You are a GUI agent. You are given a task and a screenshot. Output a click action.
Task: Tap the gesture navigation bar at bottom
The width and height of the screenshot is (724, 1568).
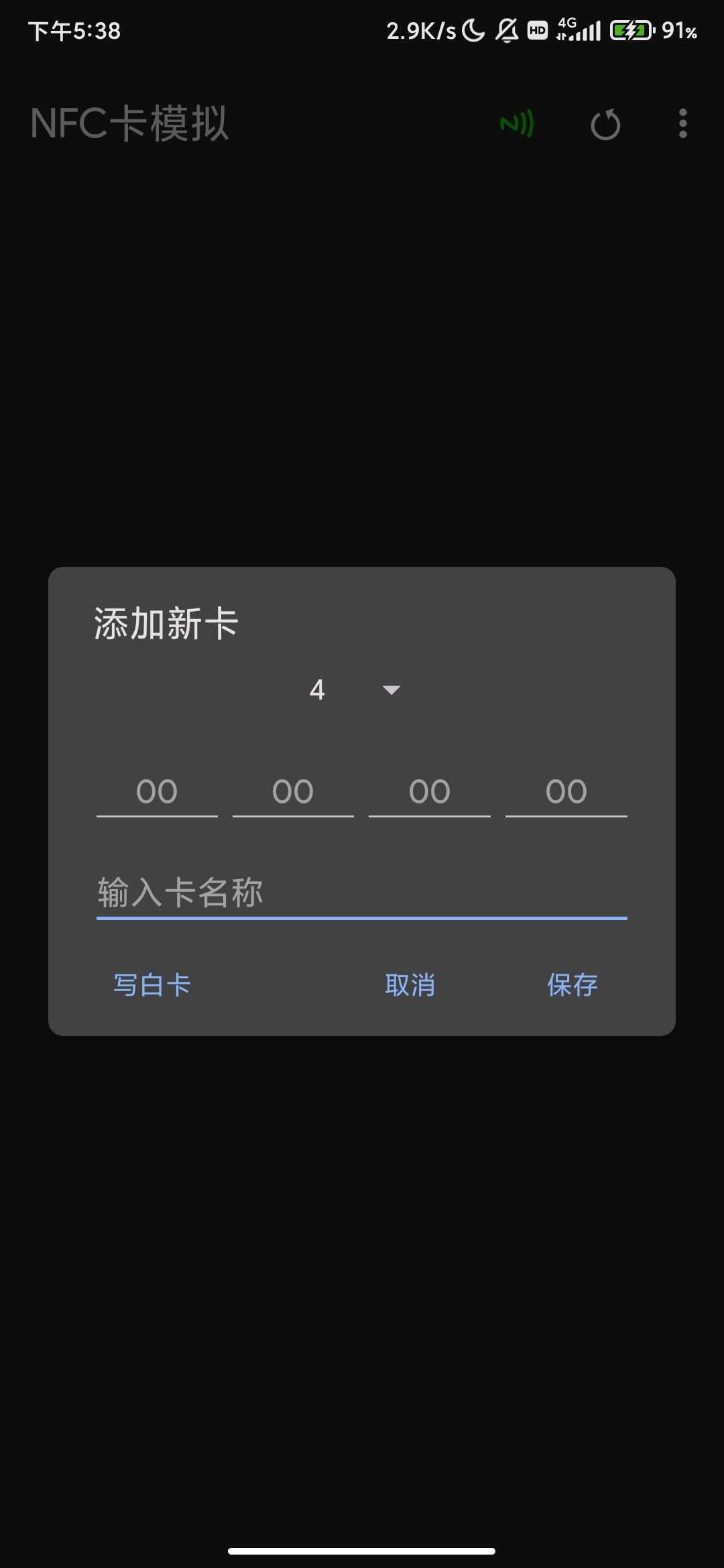click(x=362, y=1549)
